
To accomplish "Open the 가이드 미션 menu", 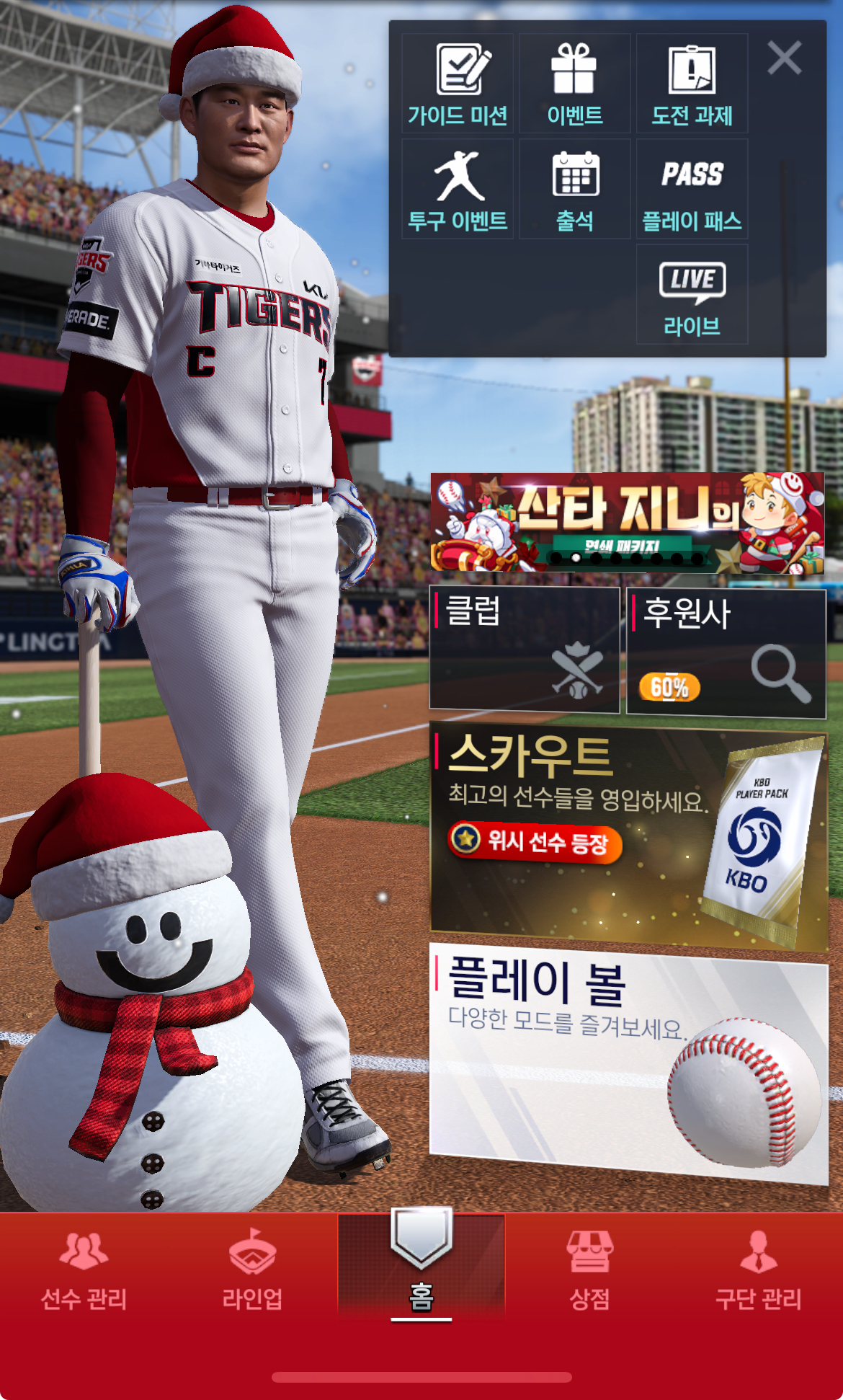I will coord(458,84).
